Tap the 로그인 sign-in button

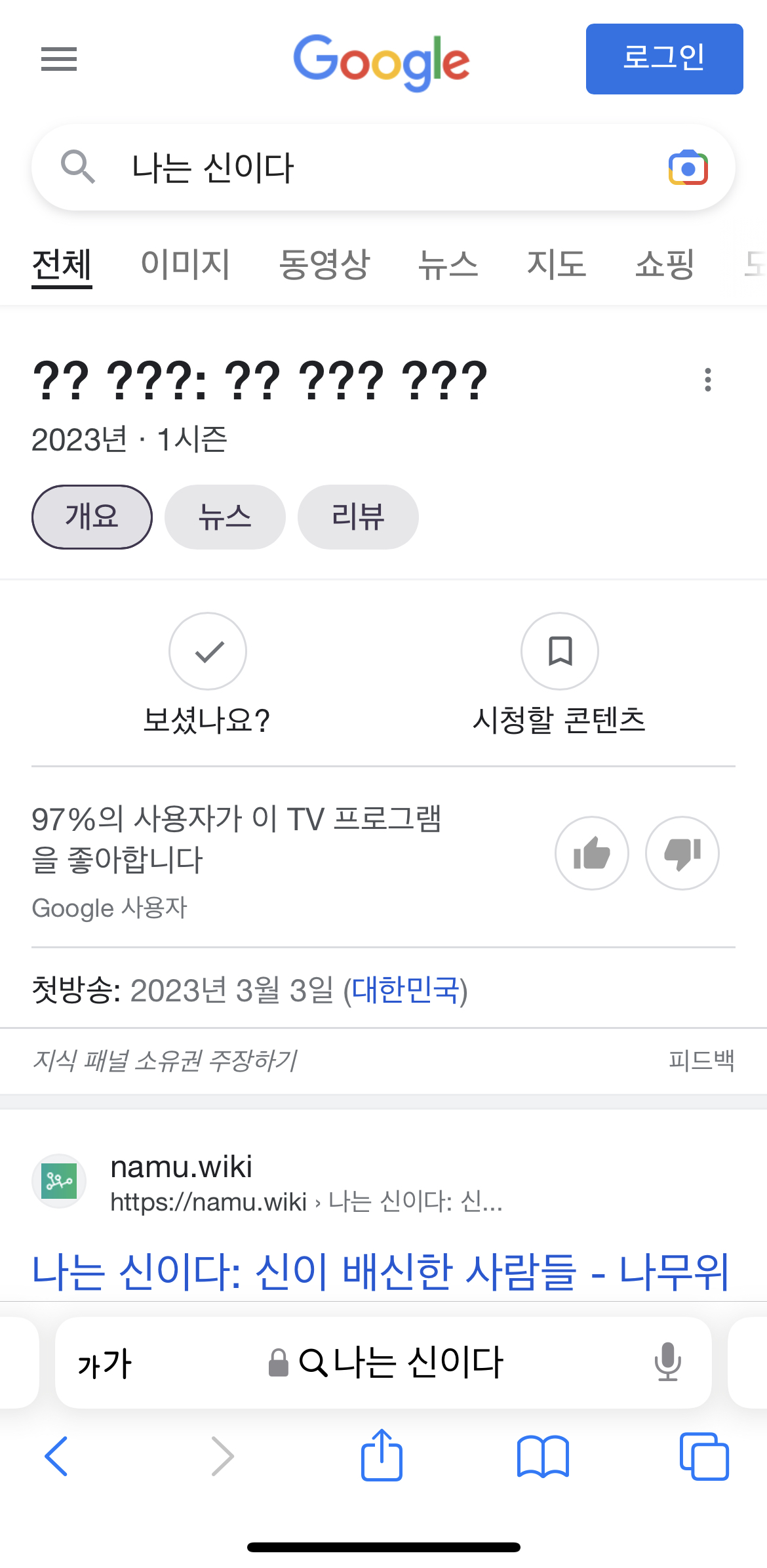664,59
